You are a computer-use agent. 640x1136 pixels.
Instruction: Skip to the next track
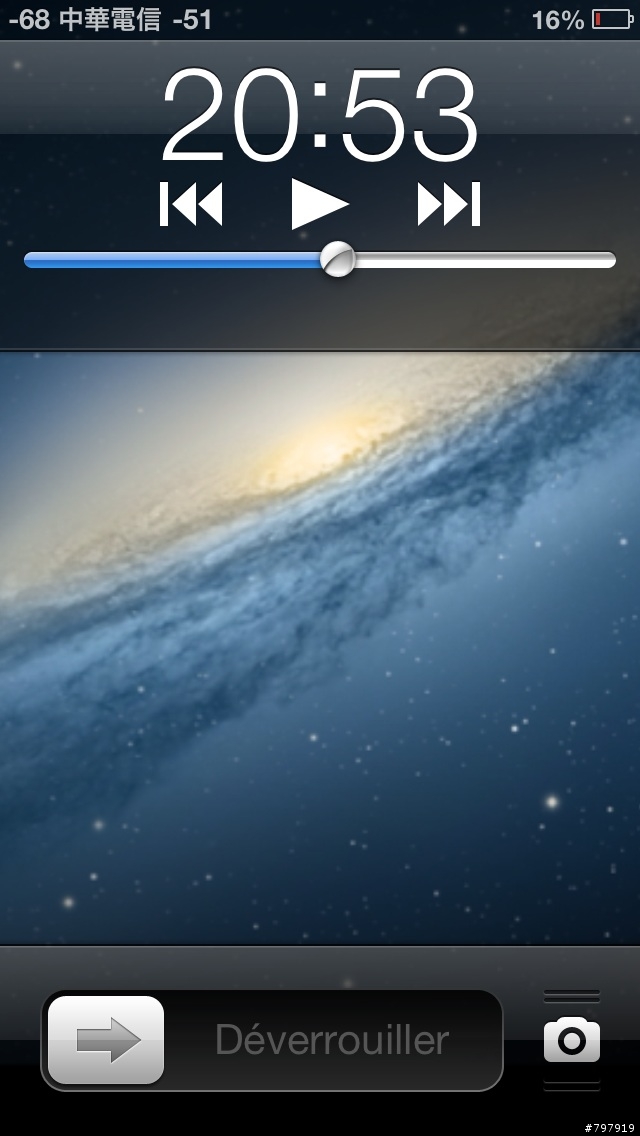coord(449,204)
